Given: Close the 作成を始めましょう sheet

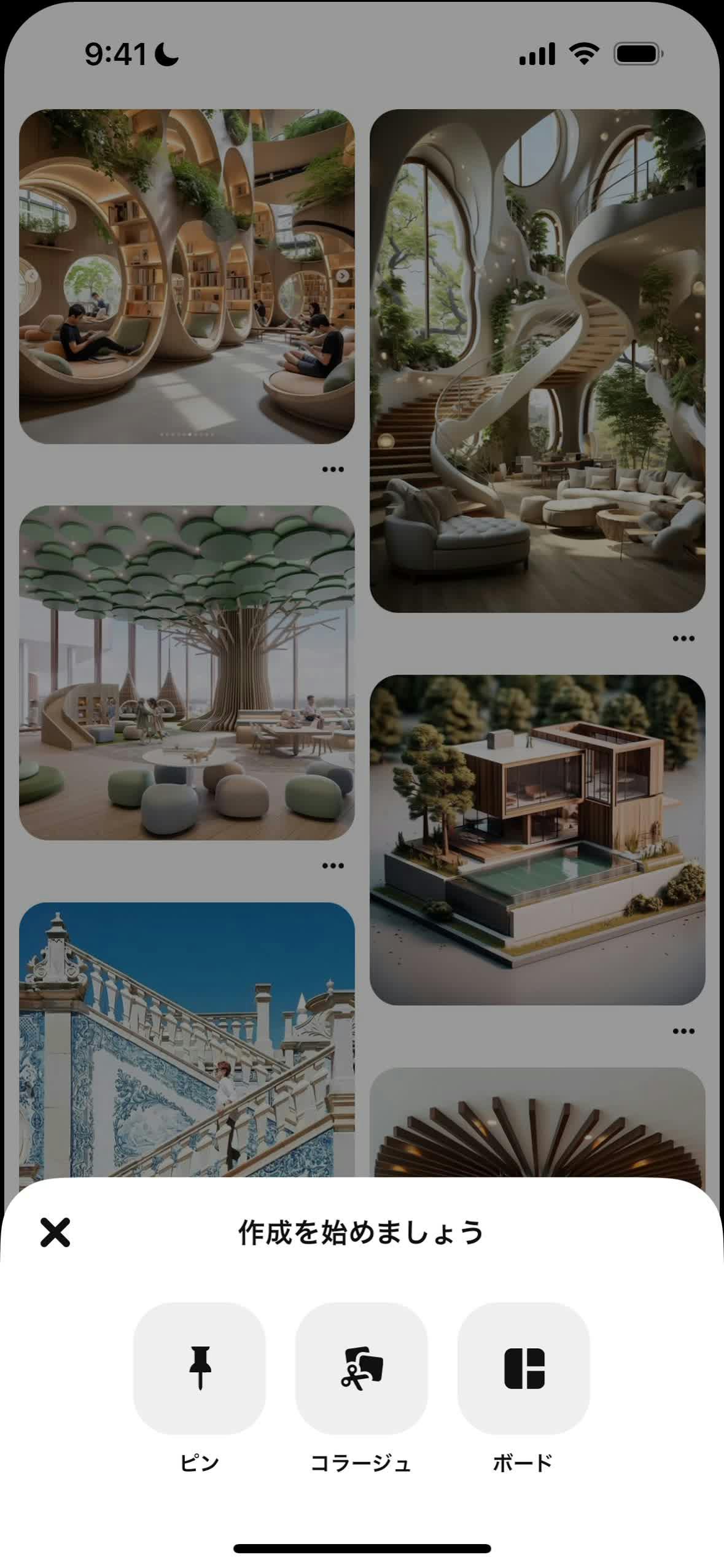Looking at the screenshot, I should click(x=55, y=1232).
